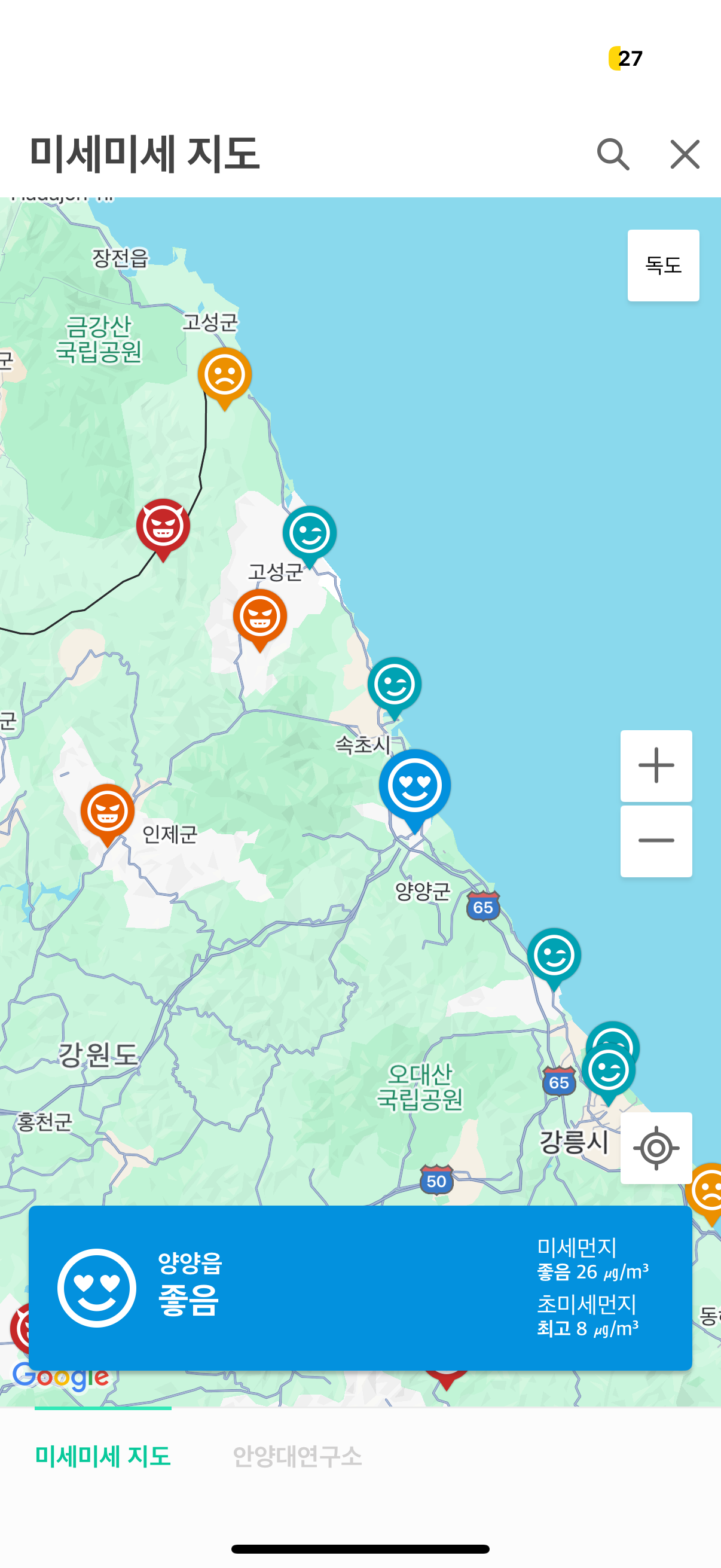Select the orange sad face marker near 장전읍
This screenshot has width=721, height=1568.
pyautogui.click(x=224, y=374)
